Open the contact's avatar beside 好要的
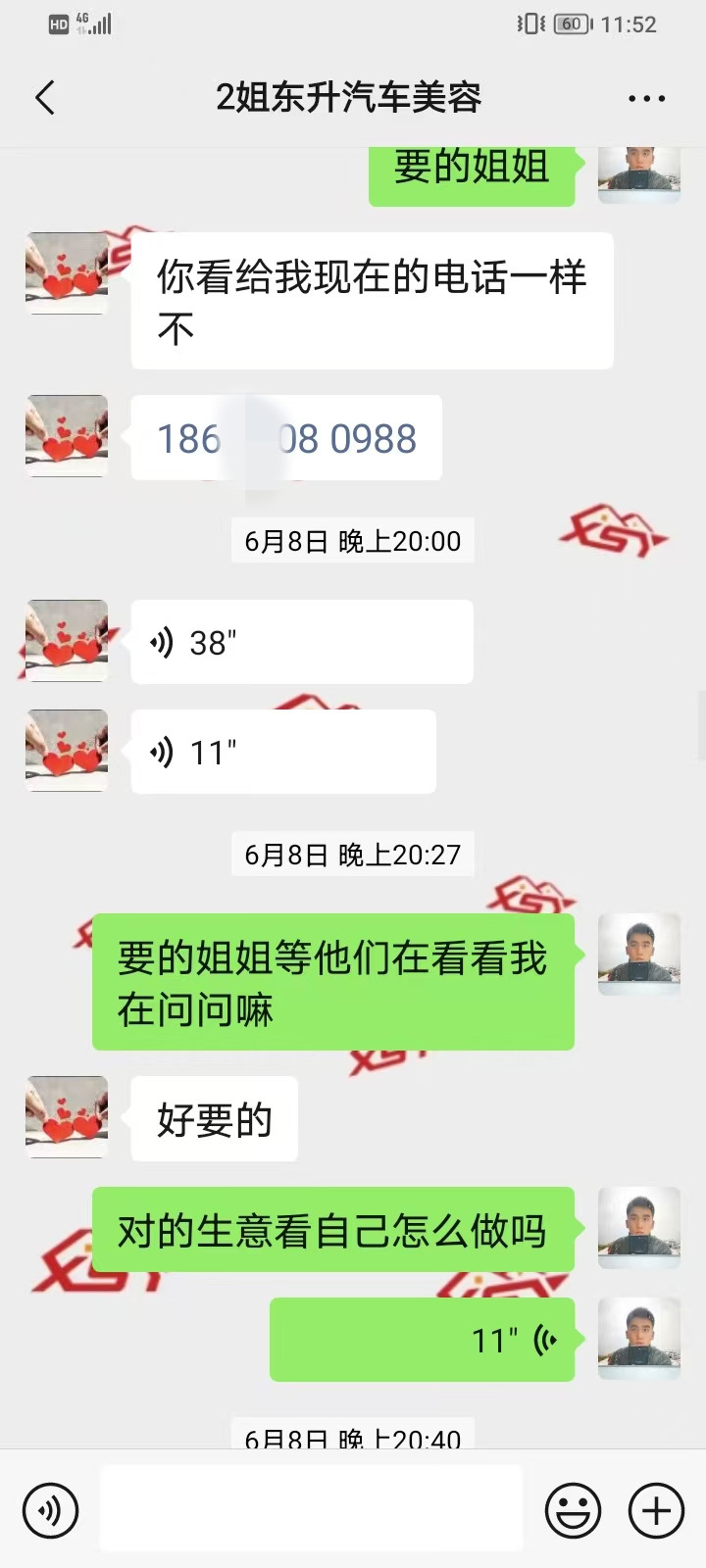This screenshot has height=1568, width=706. coord(67,1117)
